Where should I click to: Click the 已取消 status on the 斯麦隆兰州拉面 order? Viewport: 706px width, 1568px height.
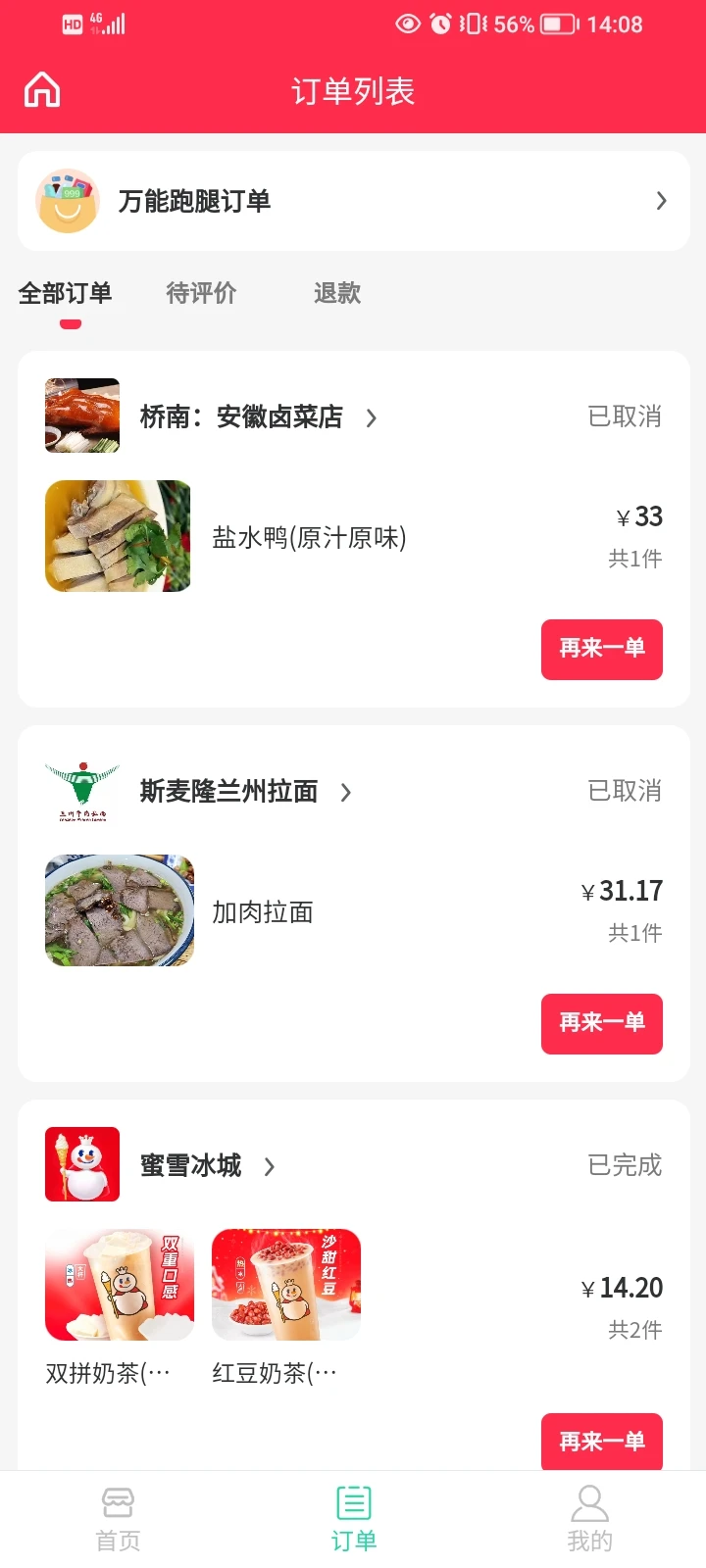pyautogui.click(x=624, y=791)
